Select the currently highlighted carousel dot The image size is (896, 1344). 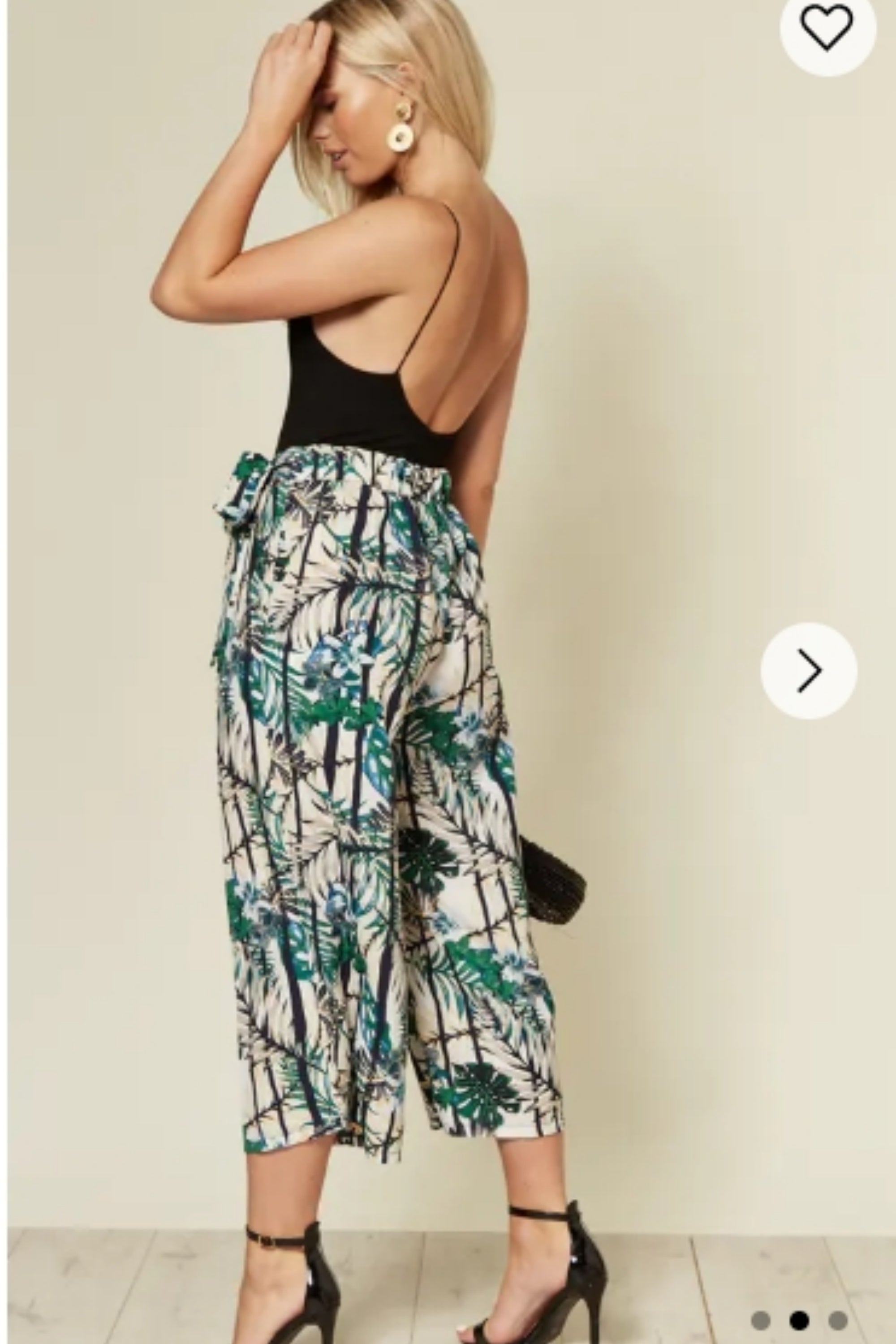click(799, 1321)
